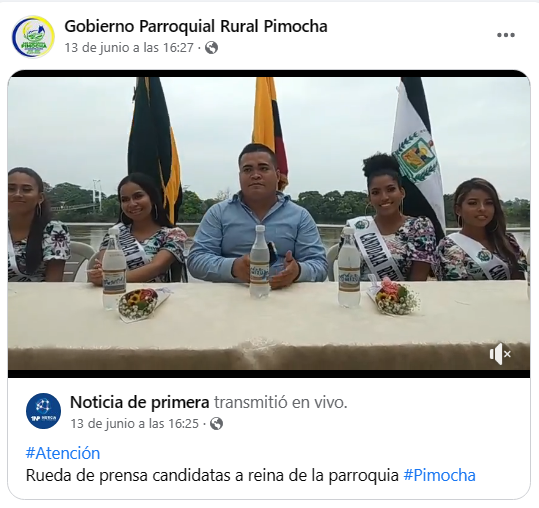
Task: Tap the Noticia de primera profile logo
Action: coord(43,411)
